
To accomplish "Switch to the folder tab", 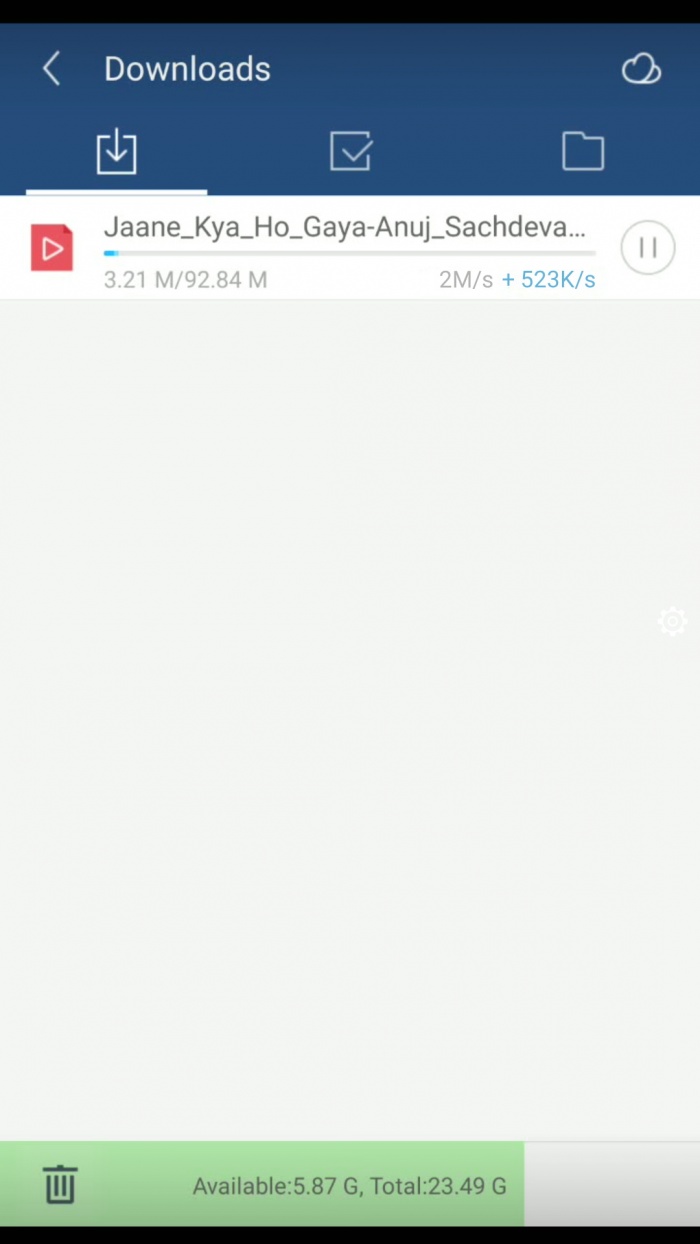I will click(583, 152).
